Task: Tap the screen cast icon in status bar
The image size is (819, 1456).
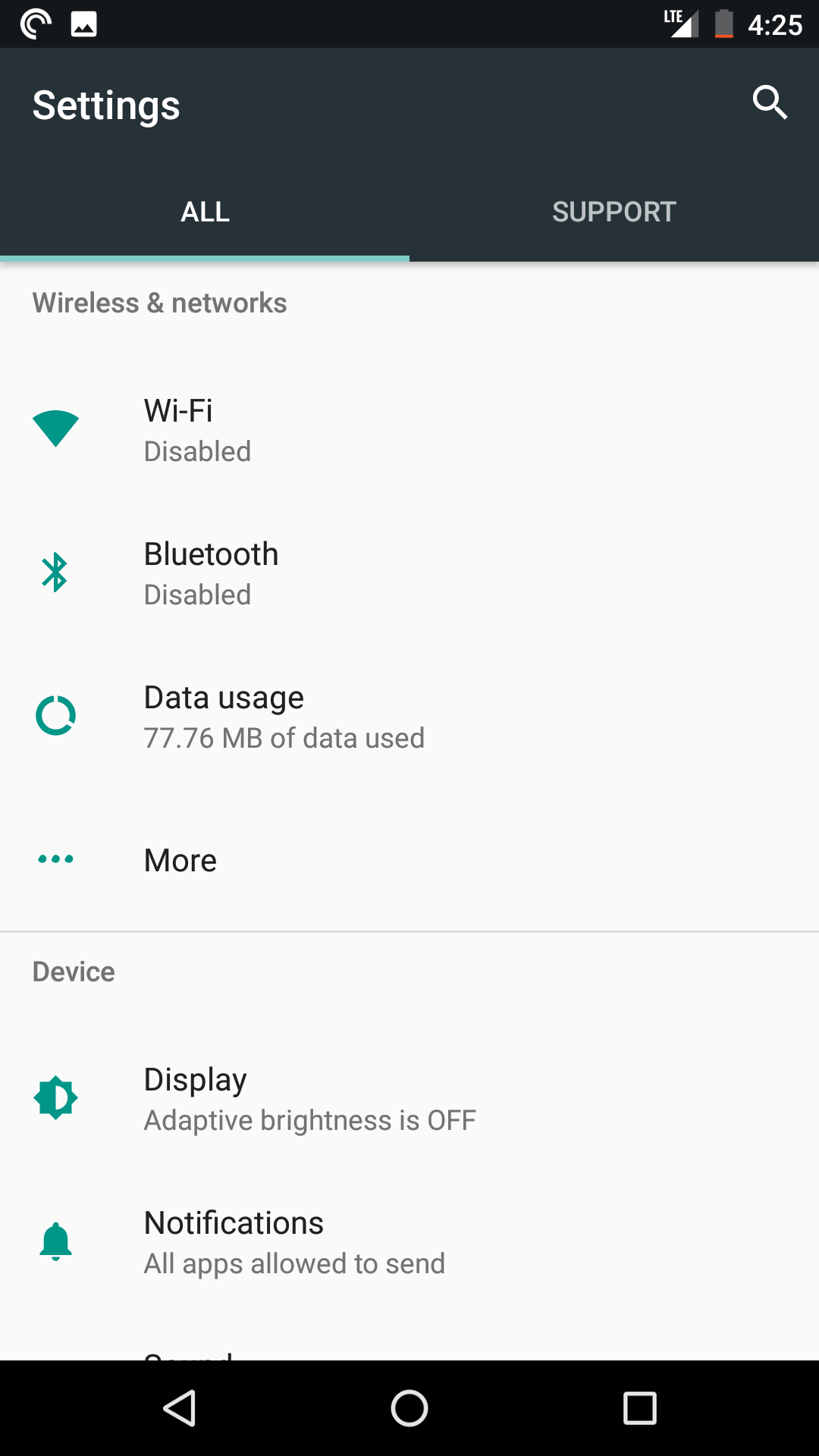Action: (36, 24)
